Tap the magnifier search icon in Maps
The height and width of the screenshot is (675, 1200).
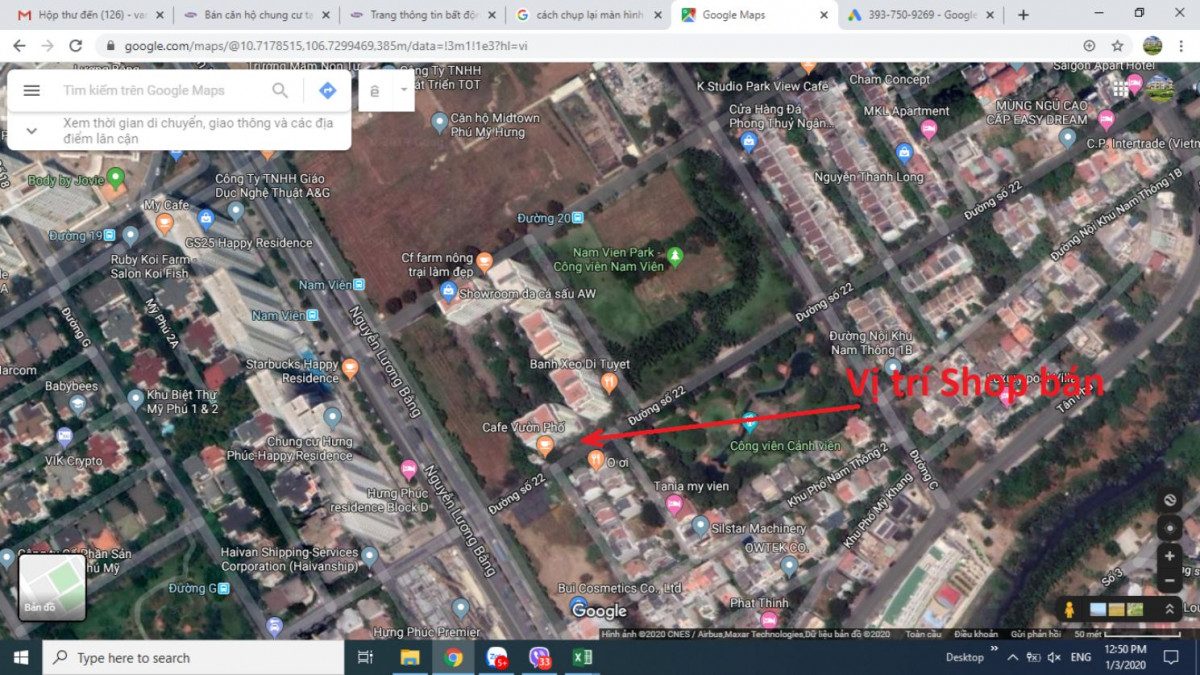280,90
